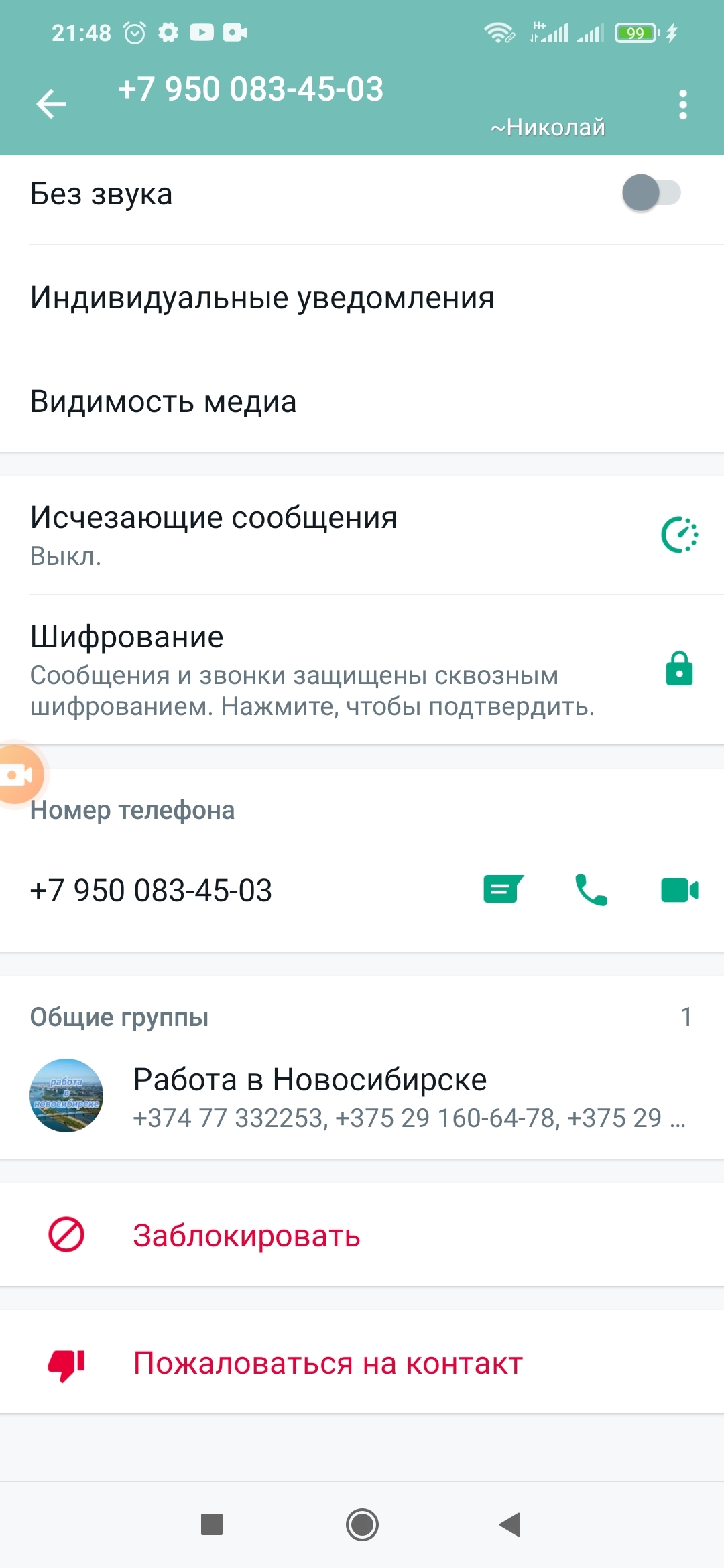Tap the floating screen recorder bubble
This screenshot has height=1568, width=724.
tap(17, 775)
